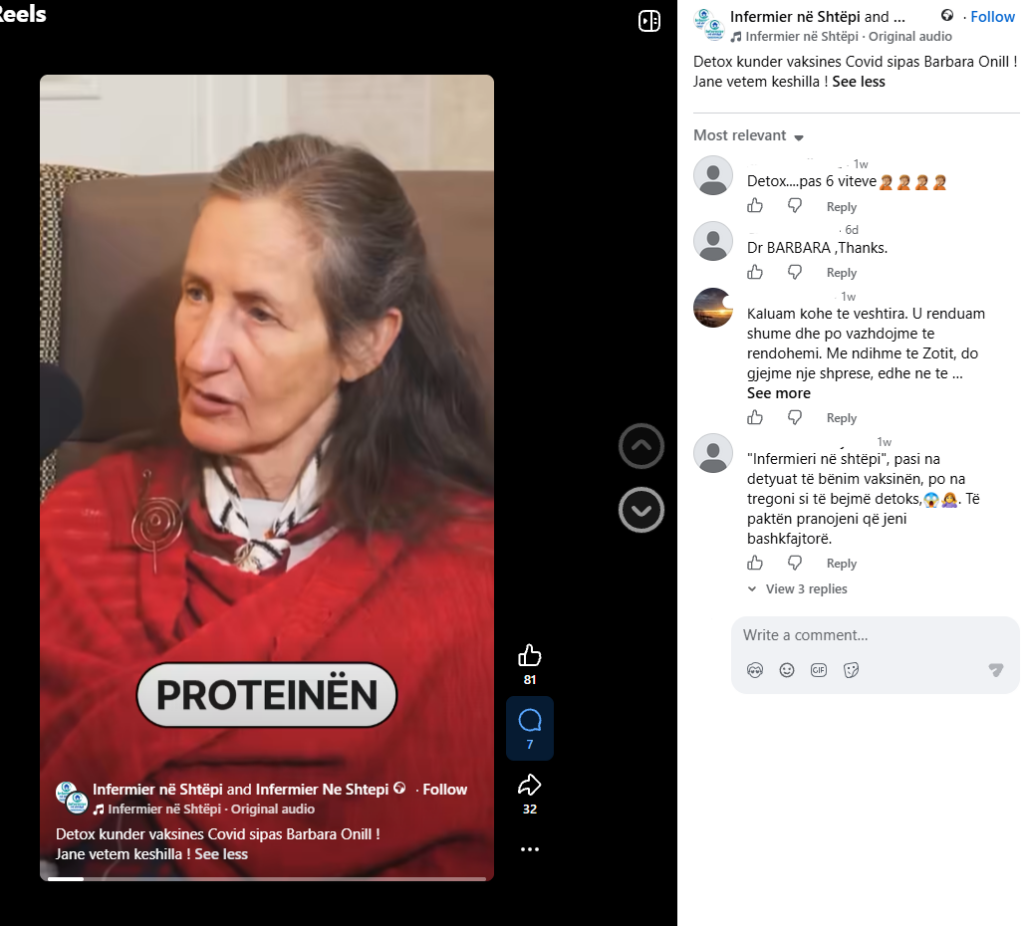Share the reel via arrow icon
1024x926 pixels.
click(530, 784)
